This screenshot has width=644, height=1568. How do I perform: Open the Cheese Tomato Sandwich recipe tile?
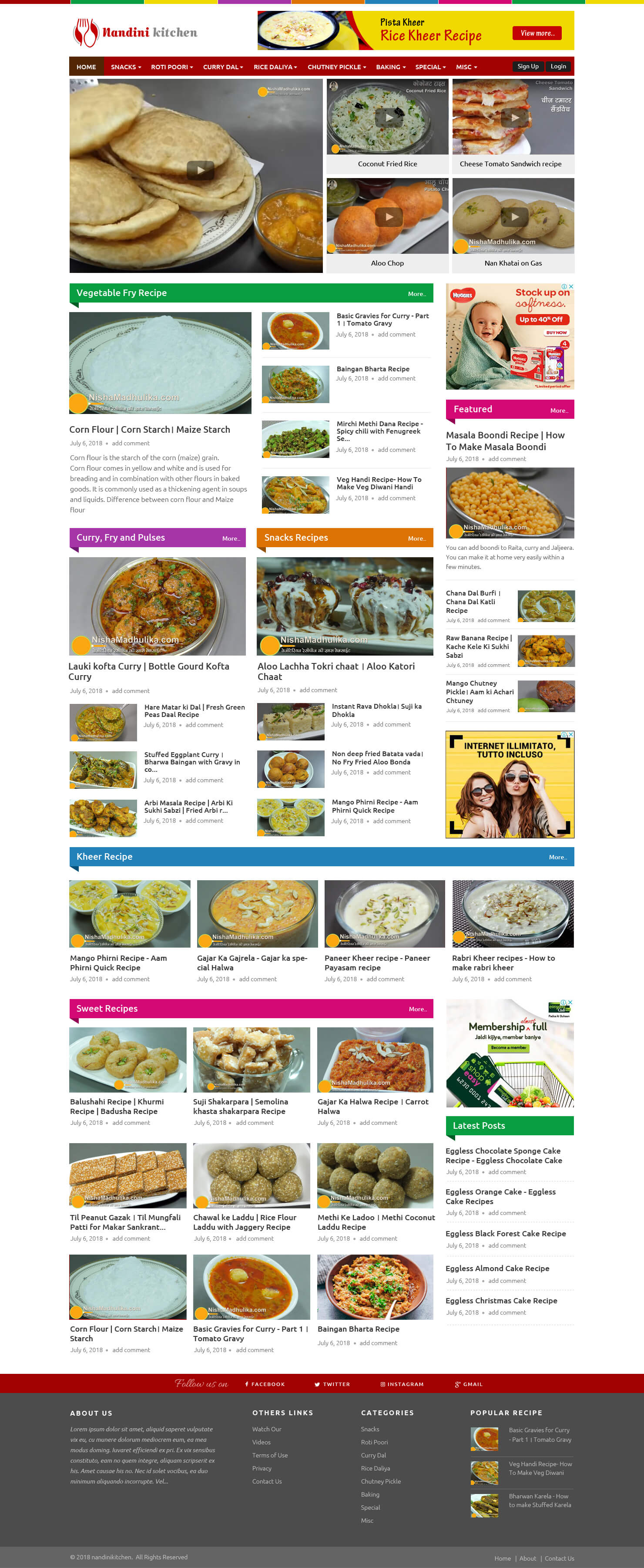pos(510,164)
